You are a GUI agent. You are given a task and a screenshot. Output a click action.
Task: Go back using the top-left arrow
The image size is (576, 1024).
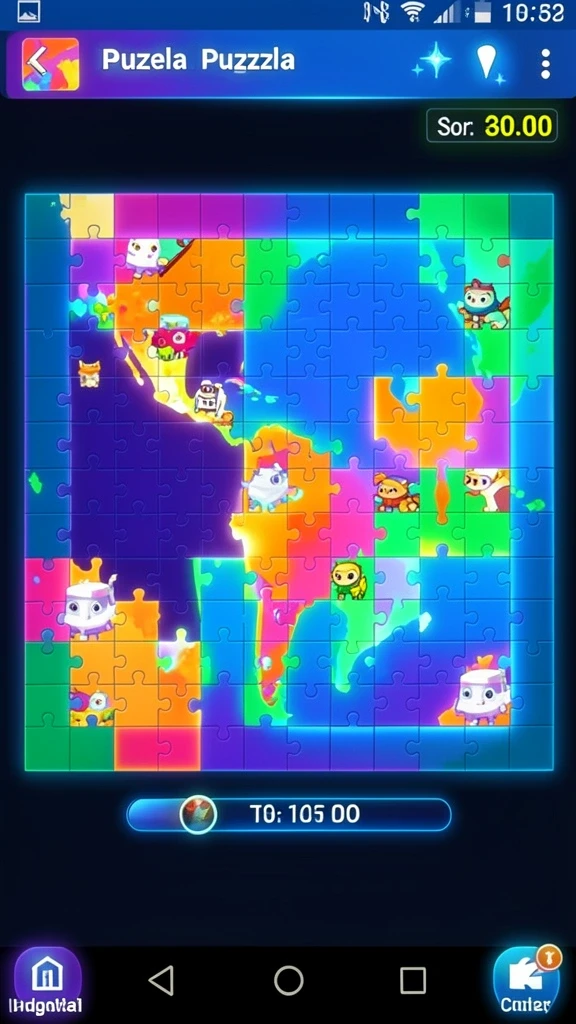point(50,63)
